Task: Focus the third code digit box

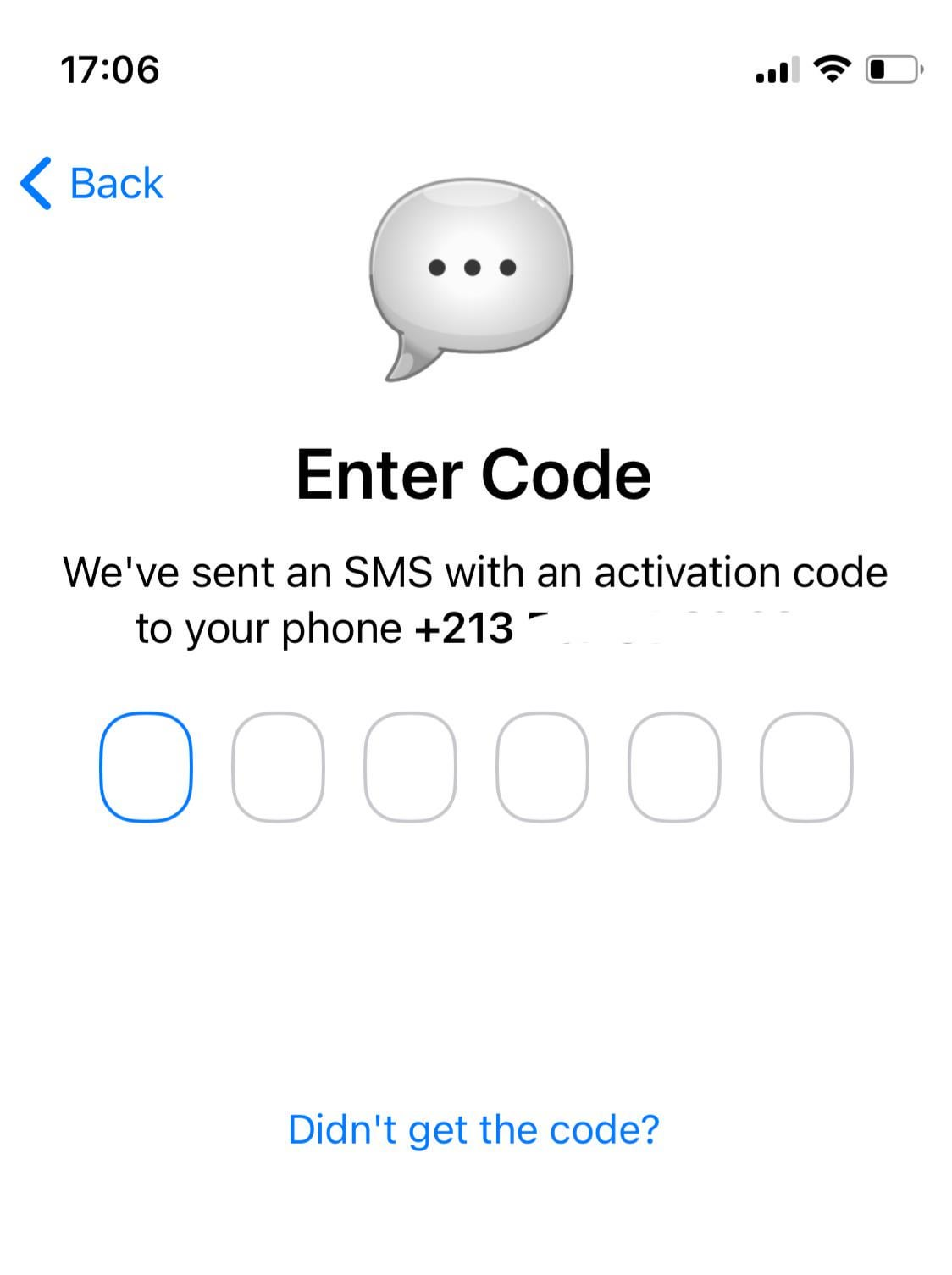Action: (410, 767)
